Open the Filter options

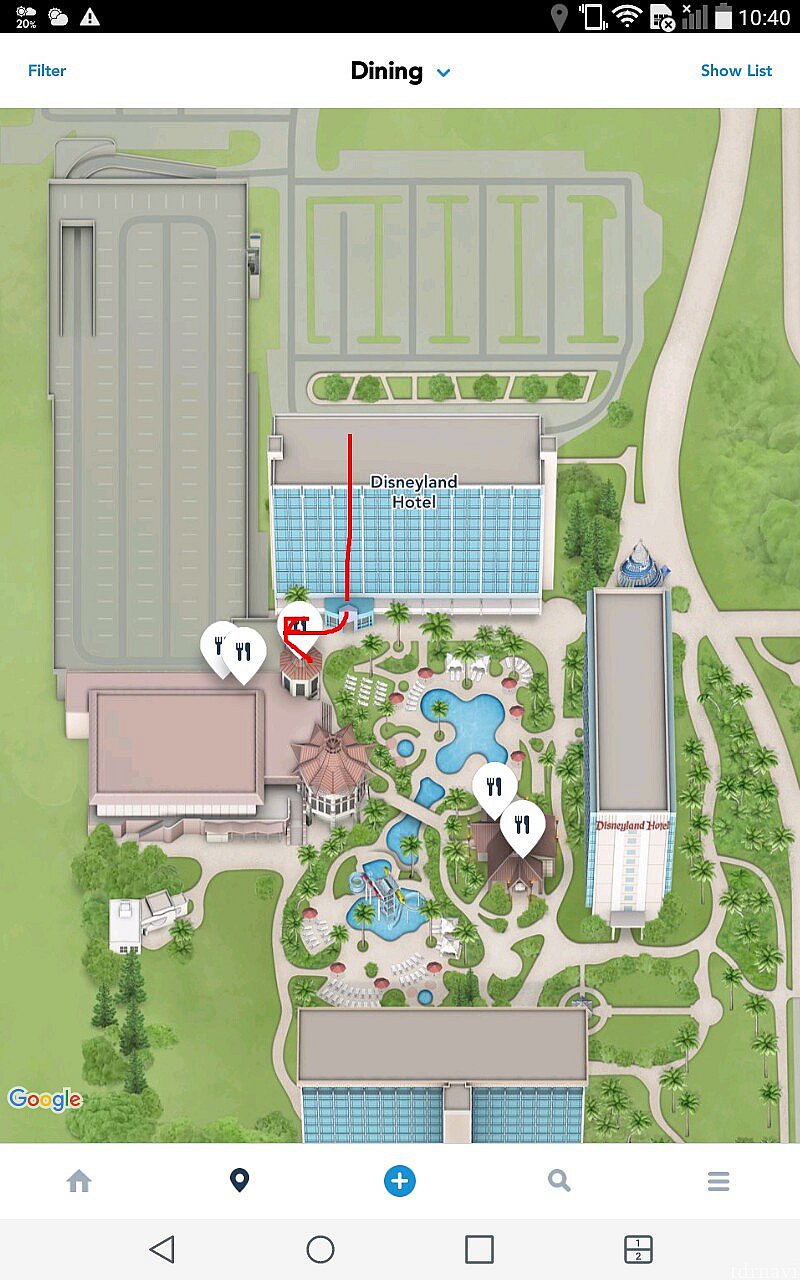pos(47,71)
